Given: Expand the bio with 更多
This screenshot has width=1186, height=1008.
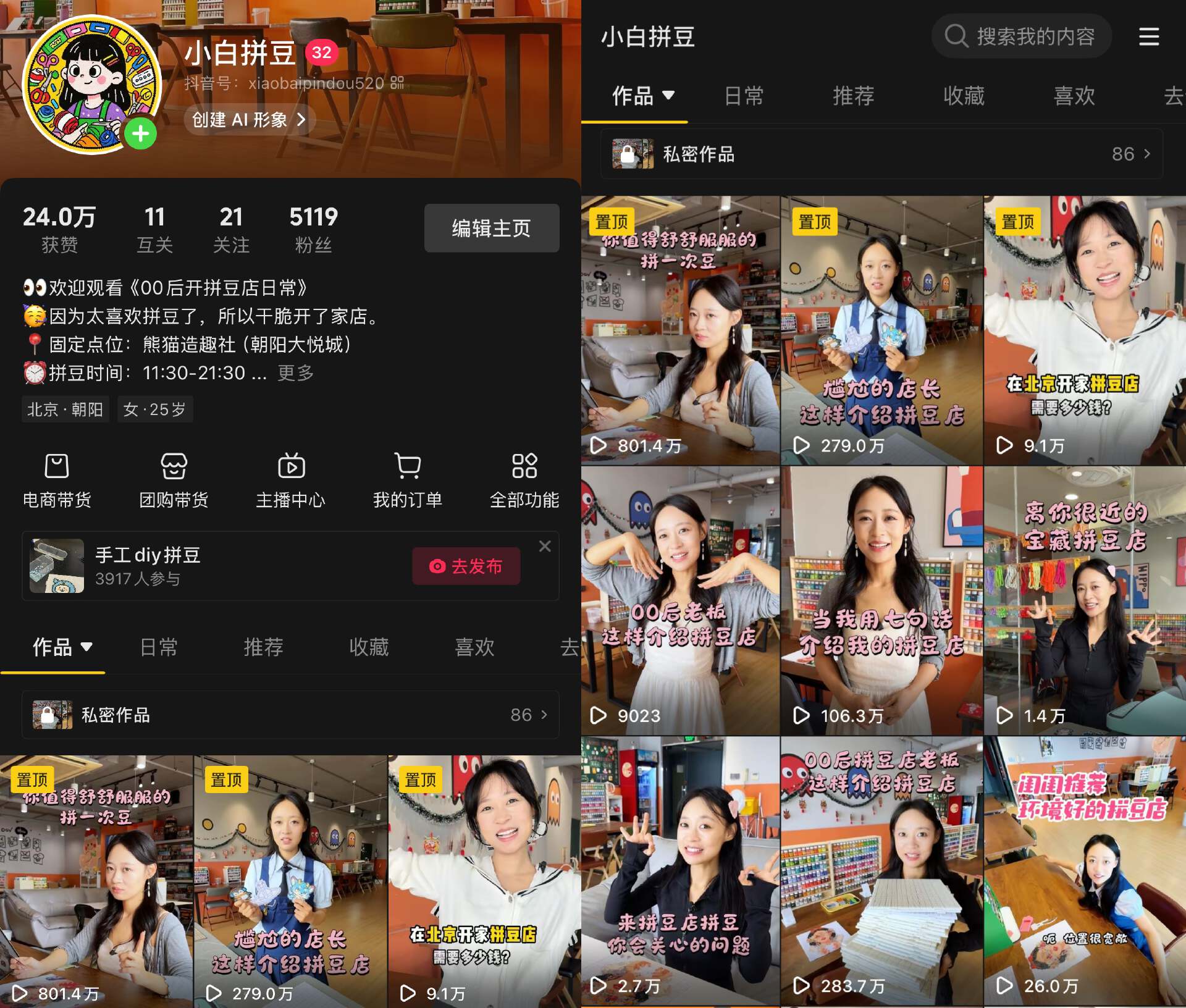Looking at the screenshot, I should [x=295, y=372].
